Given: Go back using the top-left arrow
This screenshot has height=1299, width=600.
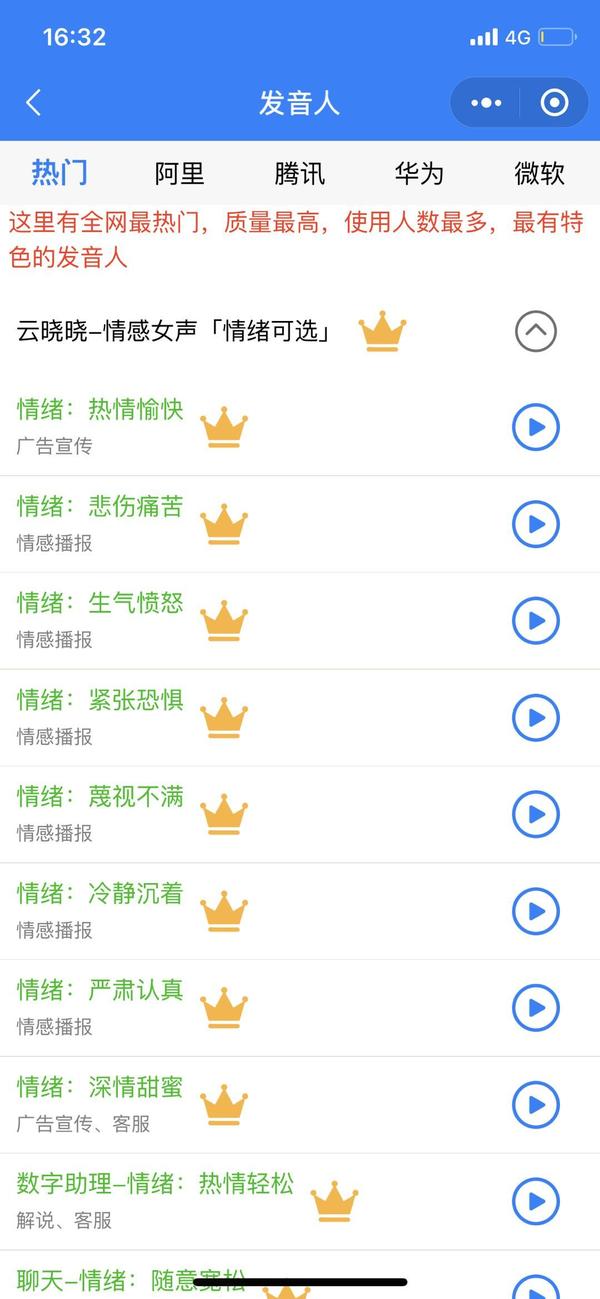Looking at the screenshot, I should pyautogui.click(x=34, y=102).
